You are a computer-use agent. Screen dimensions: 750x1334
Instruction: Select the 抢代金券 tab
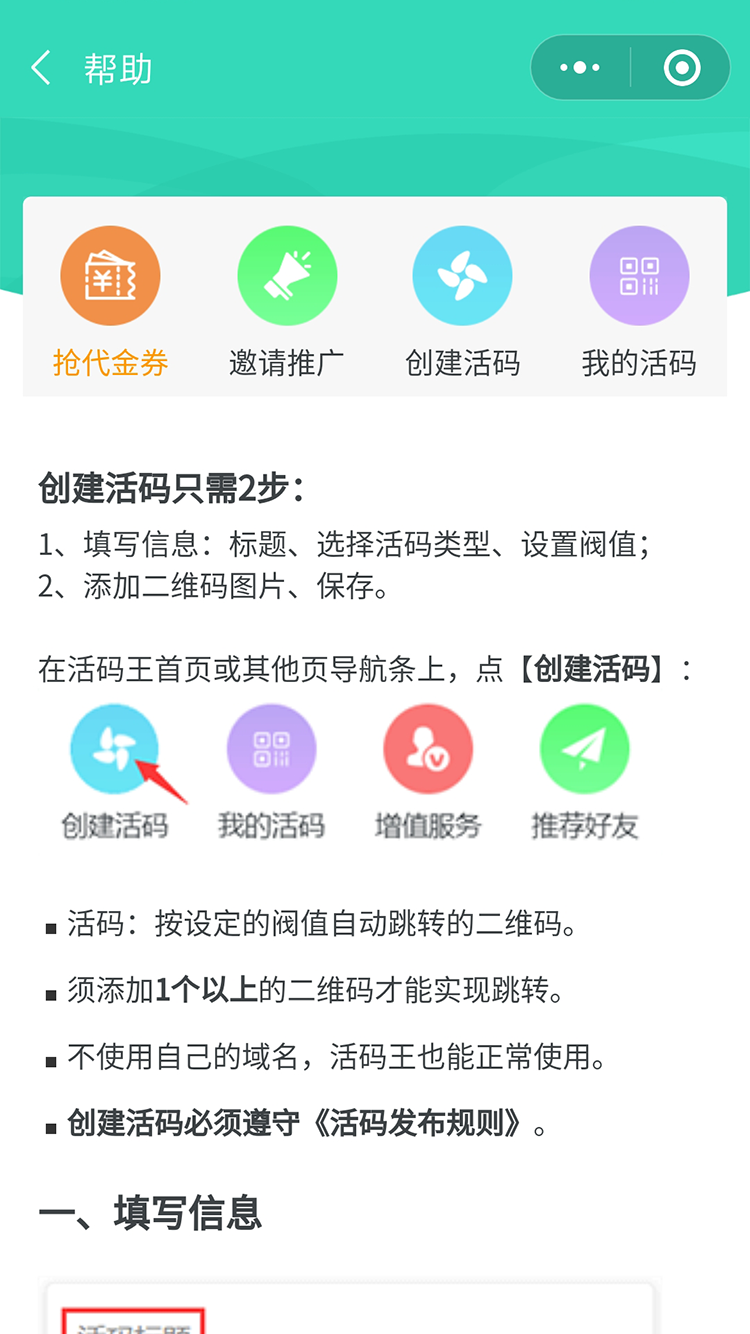click(110, 302)
